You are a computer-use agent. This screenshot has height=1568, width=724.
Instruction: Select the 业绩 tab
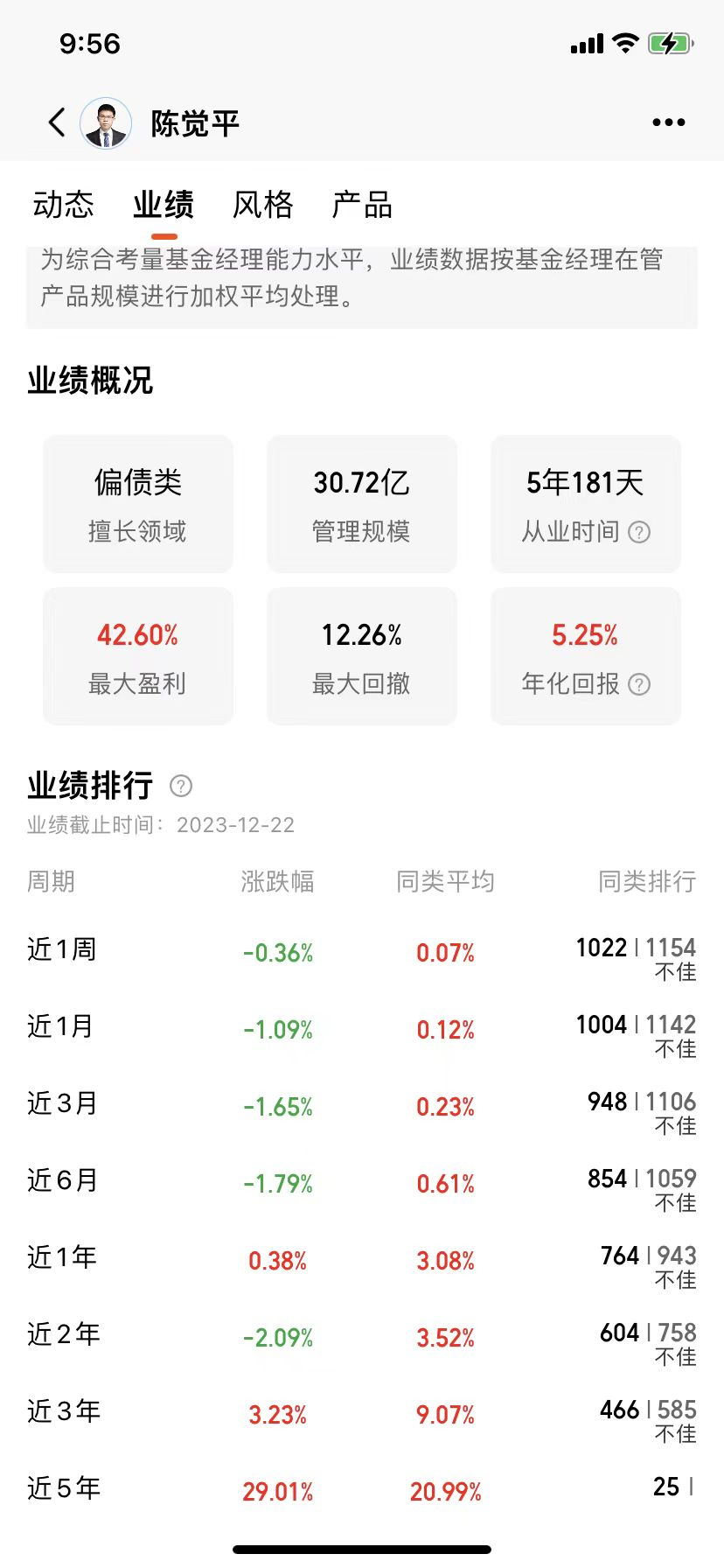pos(164,205)
